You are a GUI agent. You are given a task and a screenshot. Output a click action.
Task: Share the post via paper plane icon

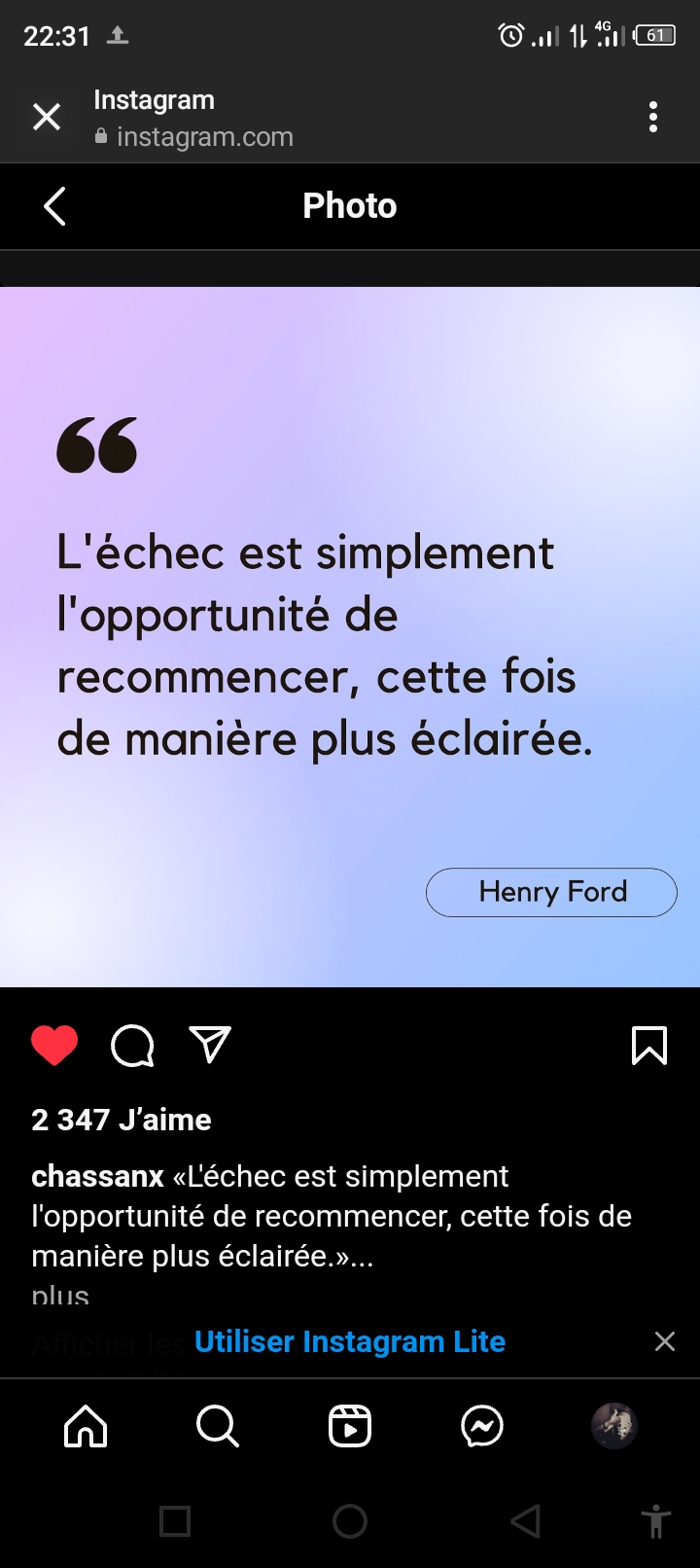click(211, 1045)
